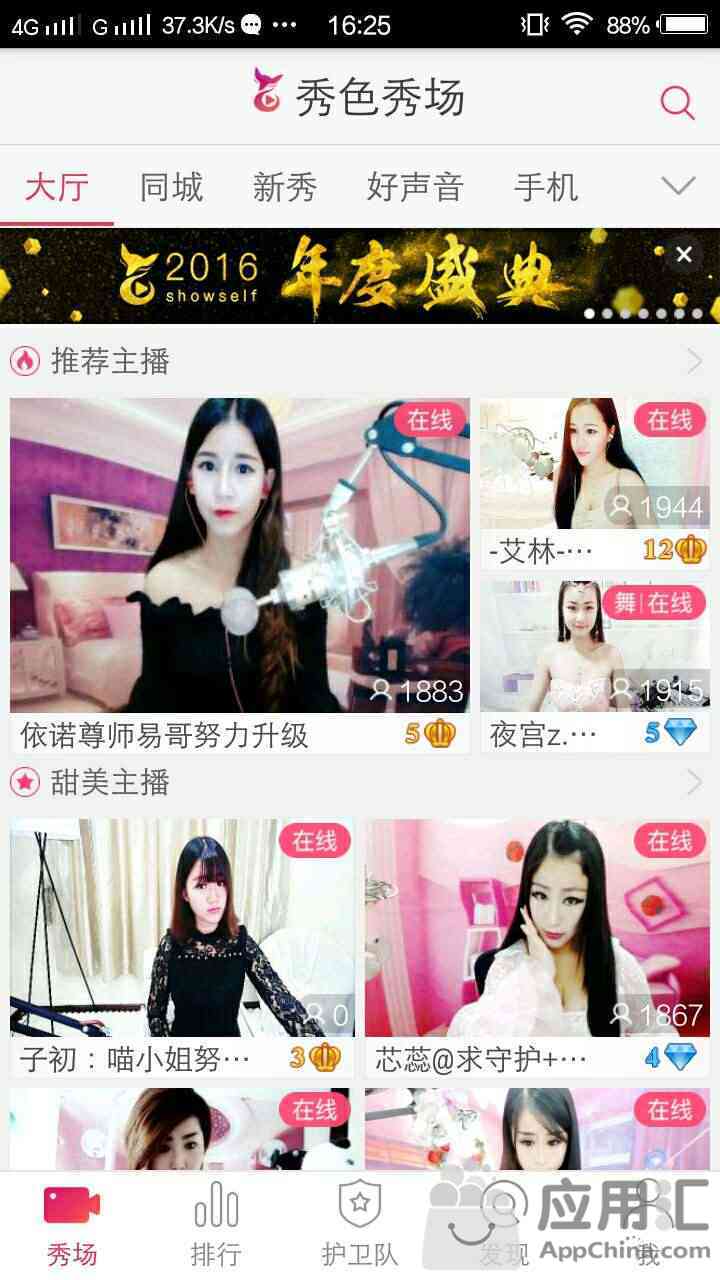
Task: Open the 手机 tab
Action: pyautogui.click(x=546, y=187)
